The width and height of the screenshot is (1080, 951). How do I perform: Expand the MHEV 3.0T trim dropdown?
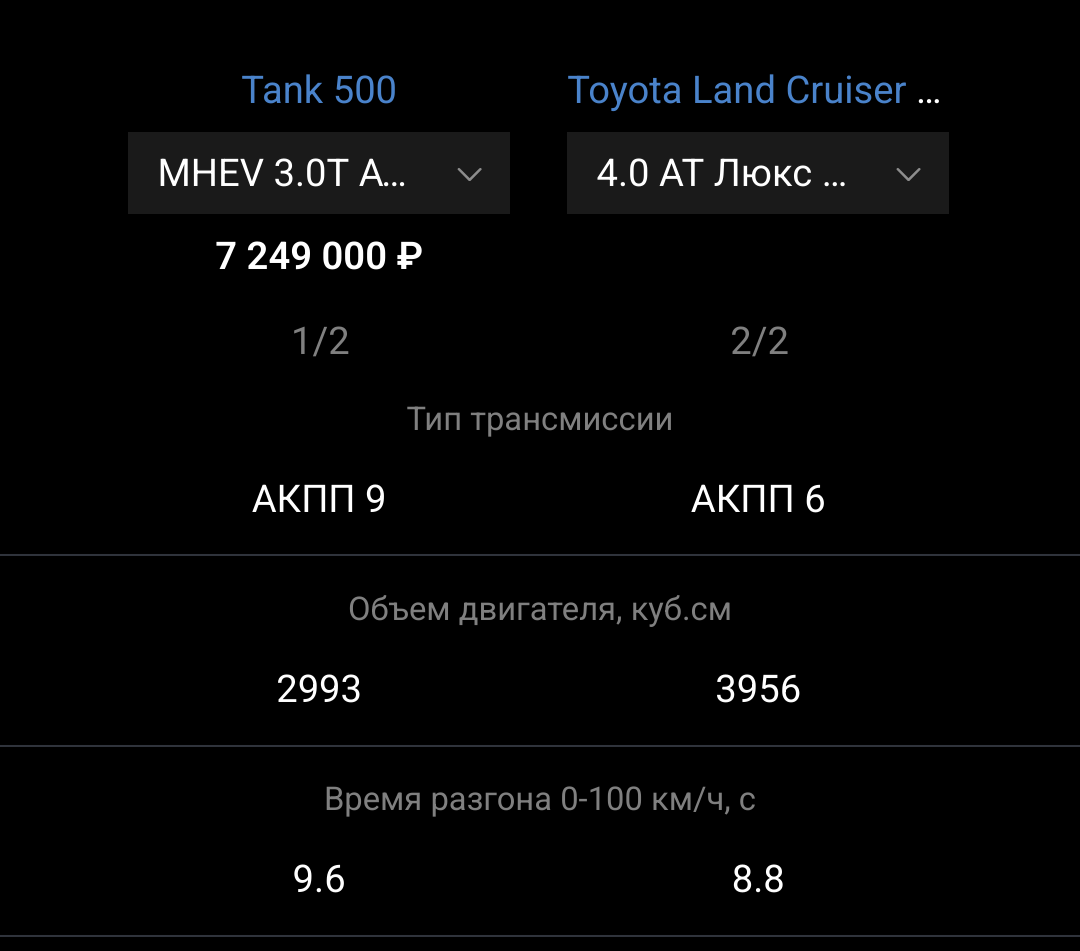319,173
